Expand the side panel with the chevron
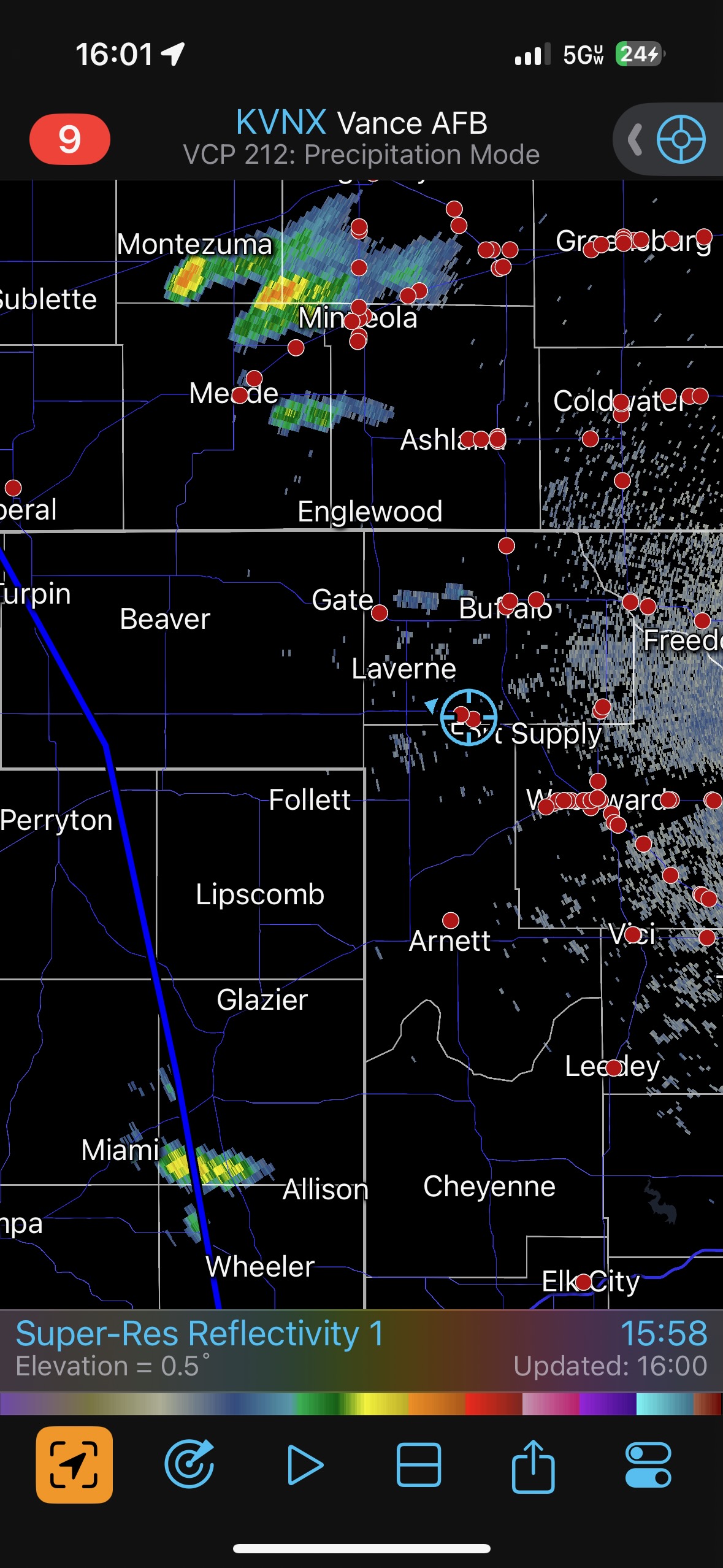The image size is (723, 1568). click(x=636, y=139)
